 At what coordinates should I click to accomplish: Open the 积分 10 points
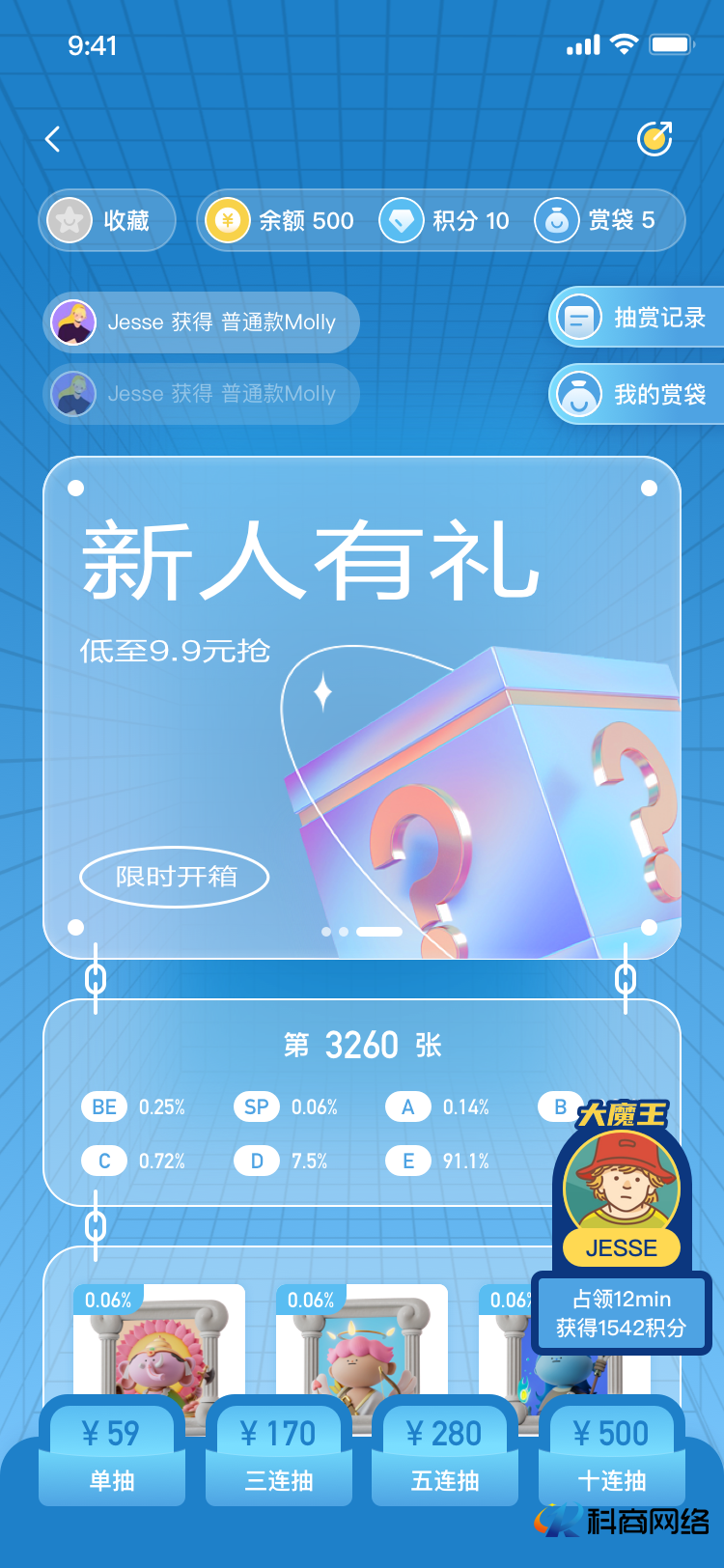pos(444,220)
